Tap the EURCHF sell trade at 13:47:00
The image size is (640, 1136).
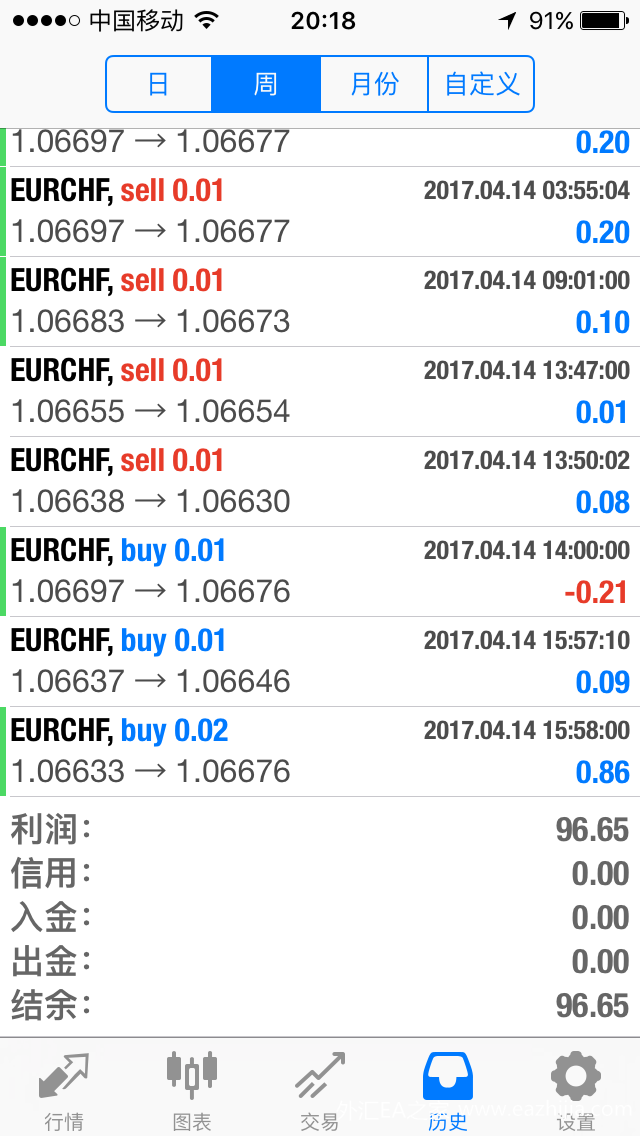point(320,392)
